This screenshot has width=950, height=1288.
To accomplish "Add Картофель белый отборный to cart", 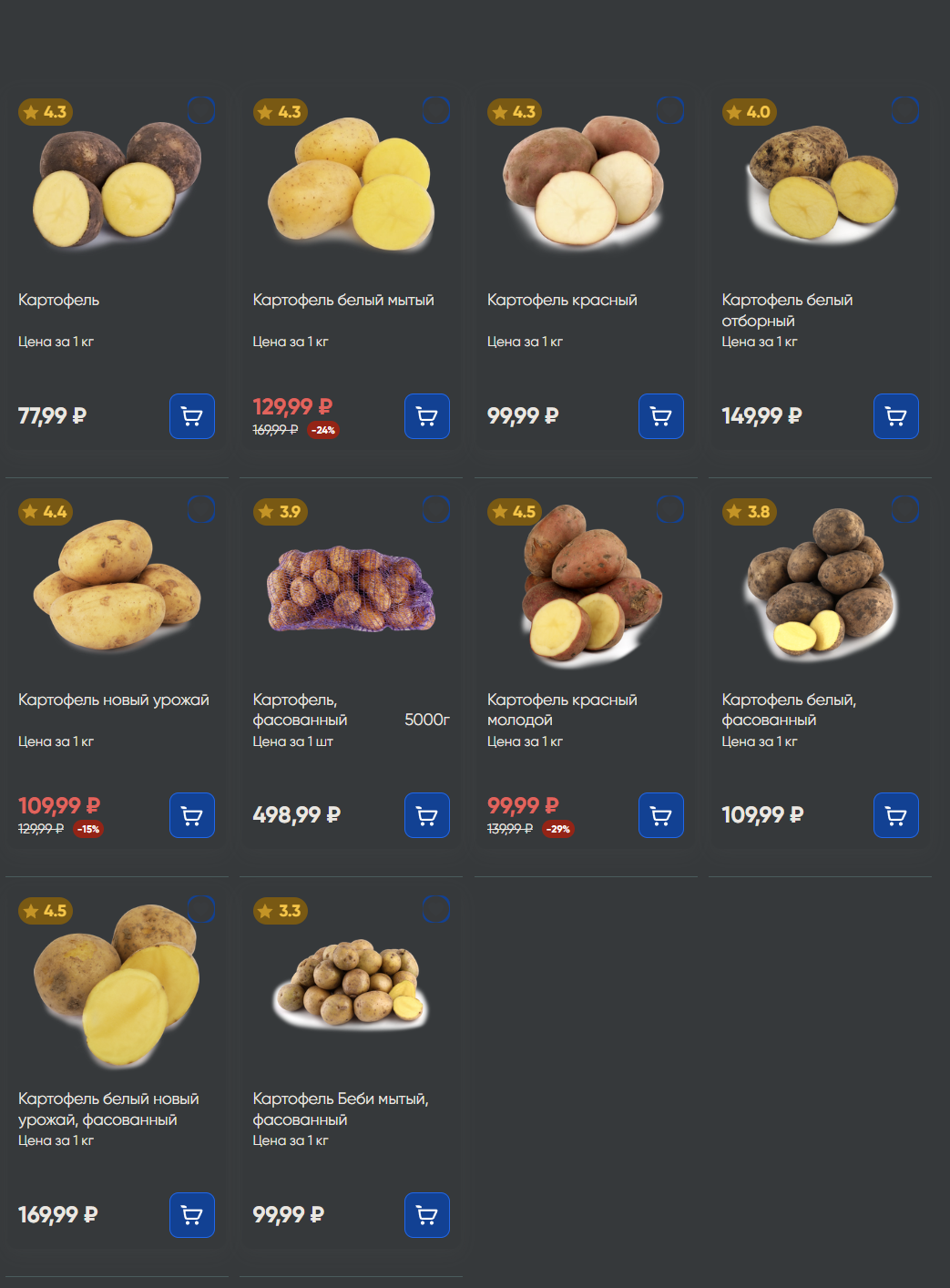I will point(895,416).
